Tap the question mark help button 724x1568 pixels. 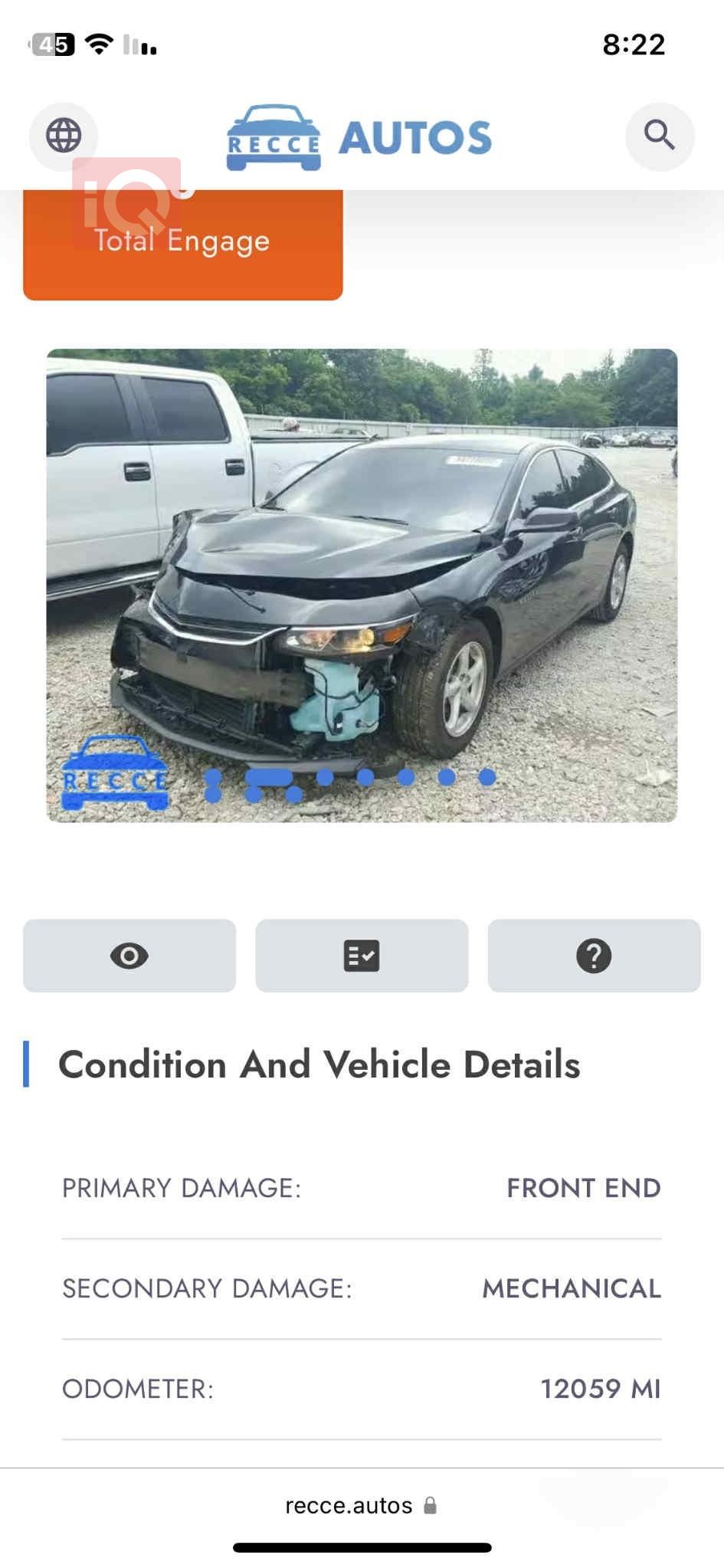[x=595, y=956]
